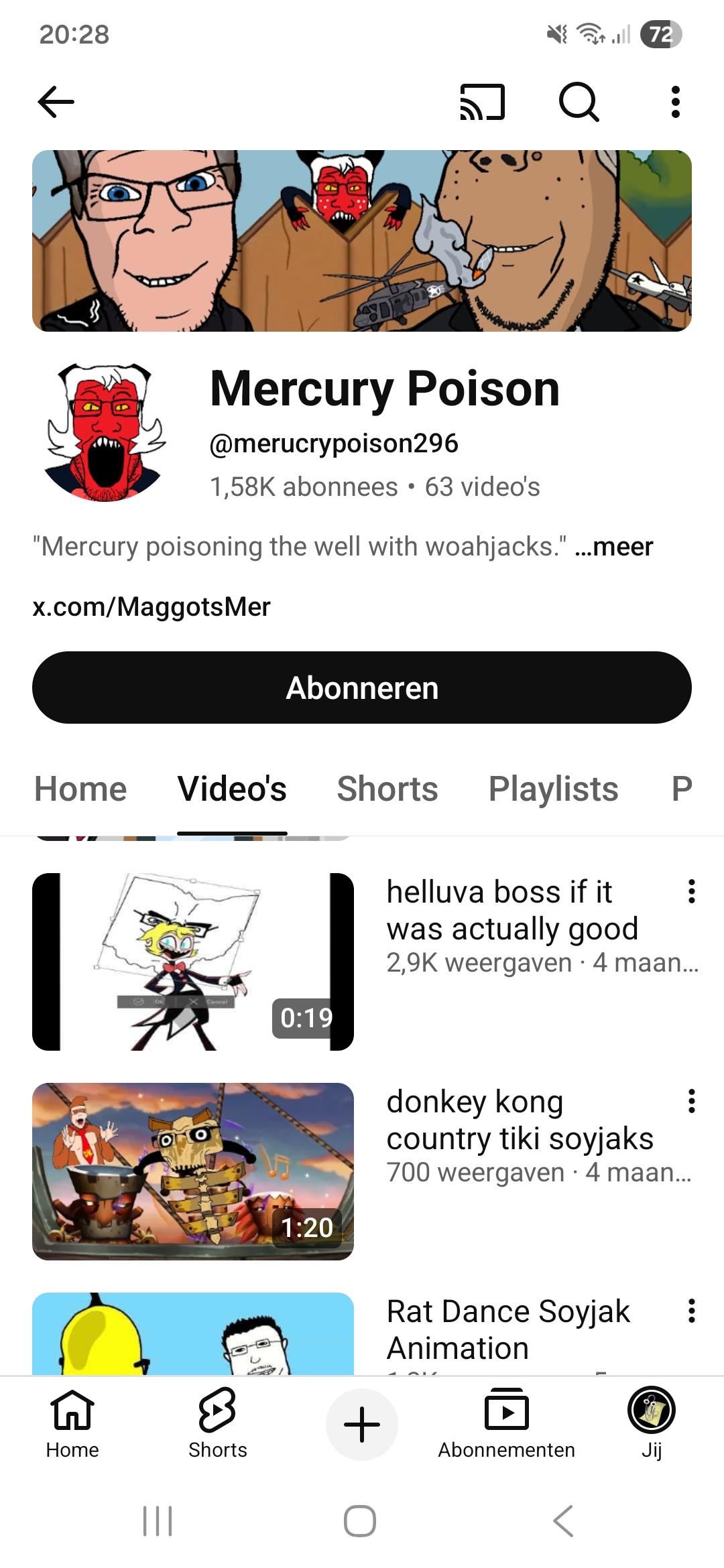Expand the channel description with meer
This screenshot has height=1568, width=724.
613,547
